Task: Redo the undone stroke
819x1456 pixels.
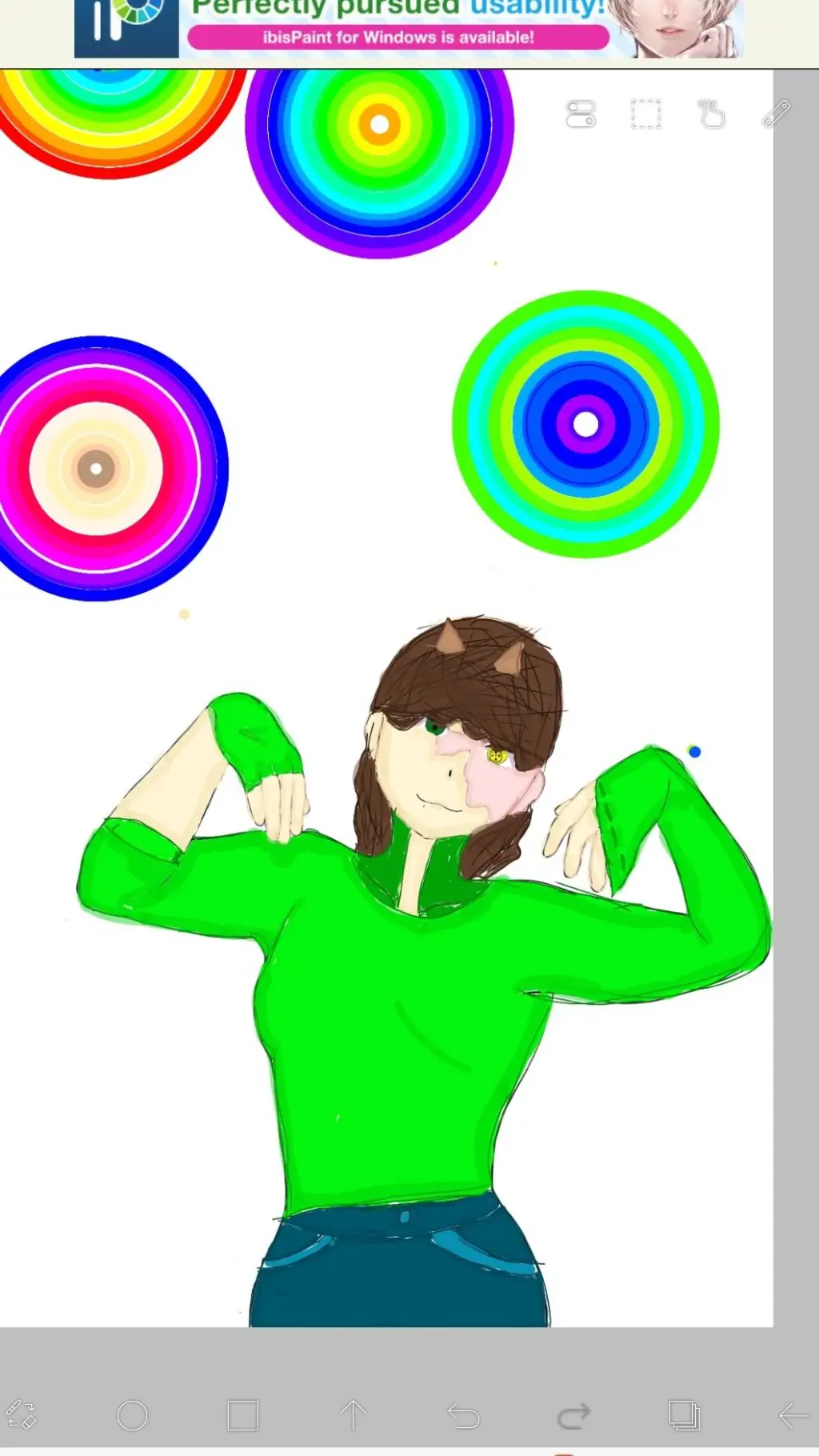Action: coord(573,1416)
